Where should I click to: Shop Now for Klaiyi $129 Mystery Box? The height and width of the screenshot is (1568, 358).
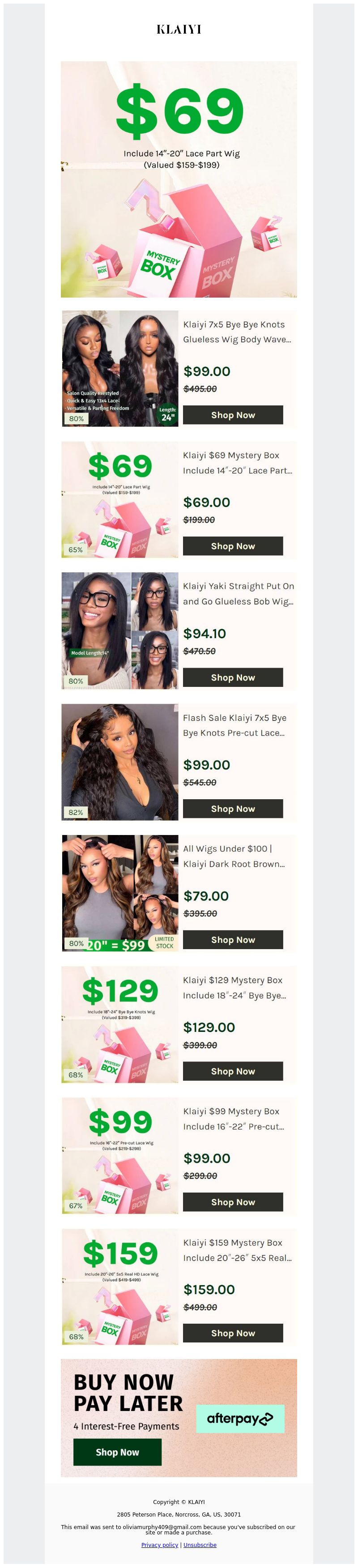tap(233, 1071)
